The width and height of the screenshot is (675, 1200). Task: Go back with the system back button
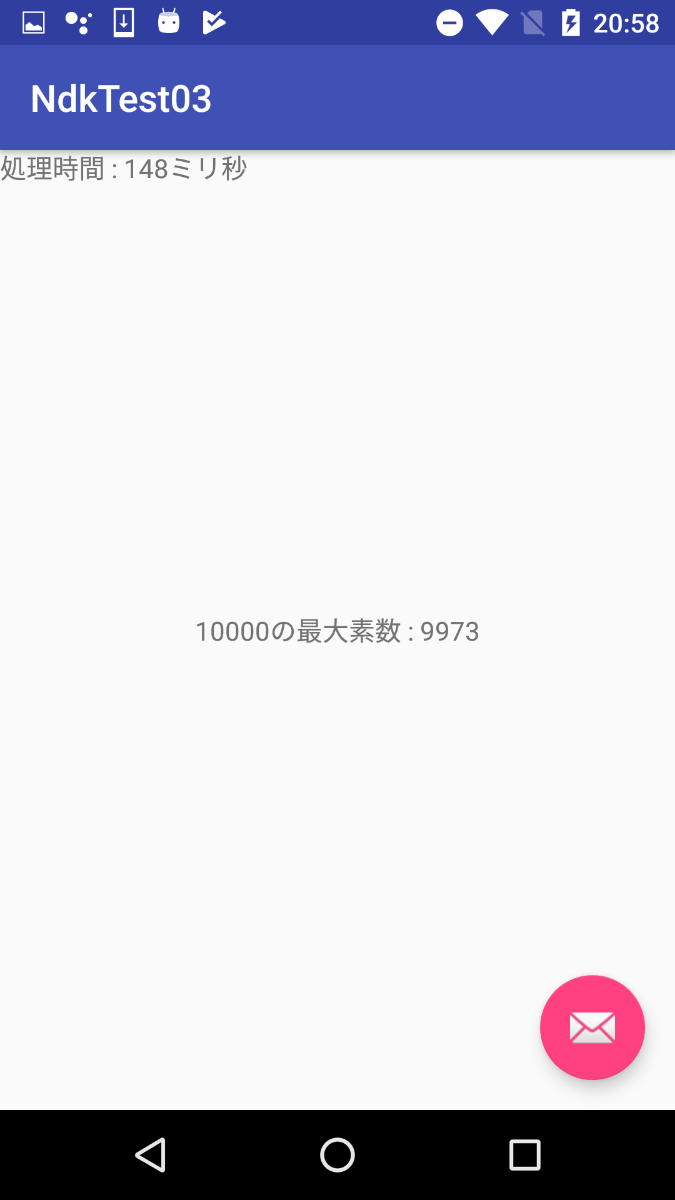(x=150, y=1155)
